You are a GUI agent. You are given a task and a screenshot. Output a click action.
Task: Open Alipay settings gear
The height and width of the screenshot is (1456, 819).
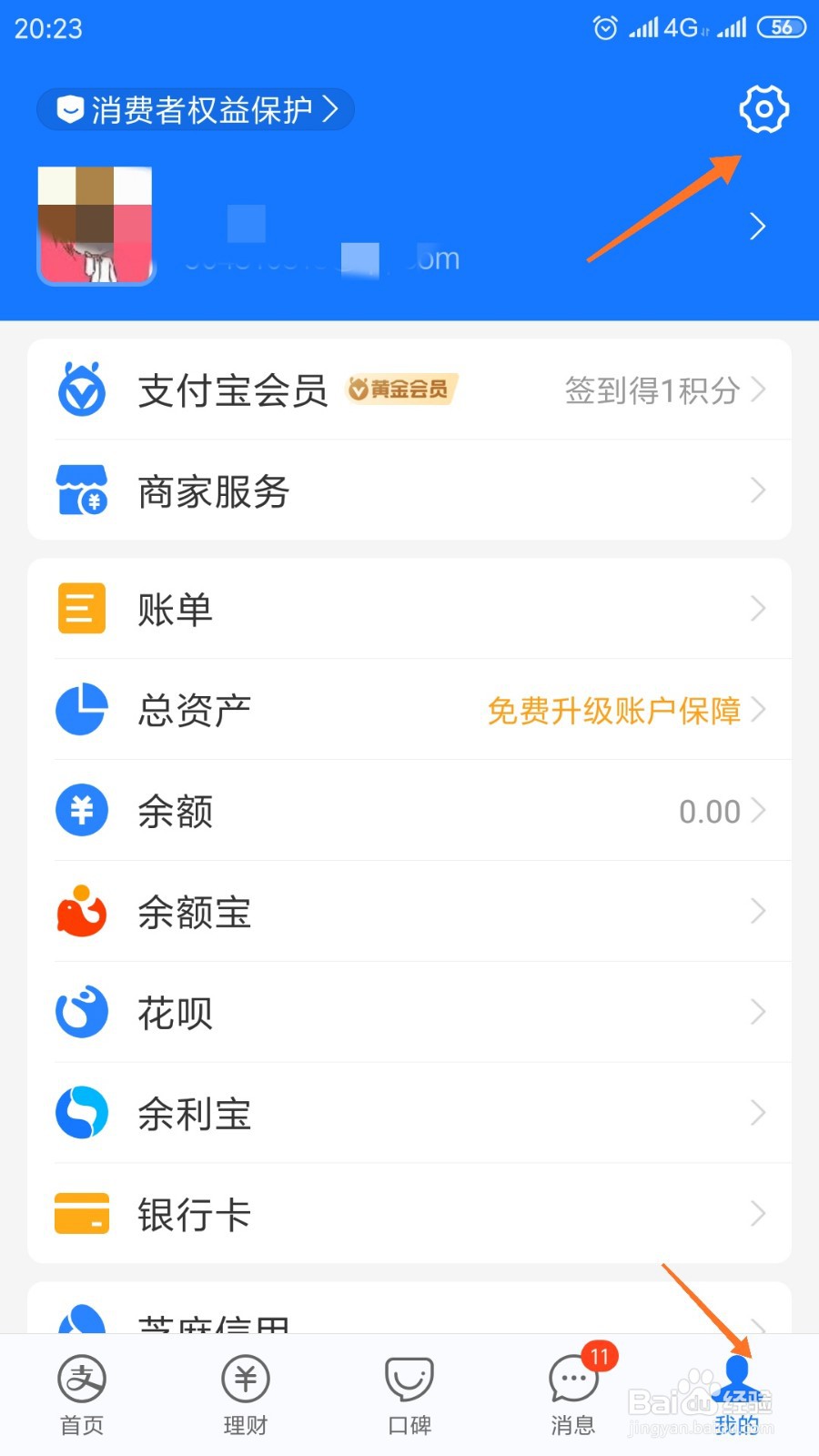click(763, 109)
